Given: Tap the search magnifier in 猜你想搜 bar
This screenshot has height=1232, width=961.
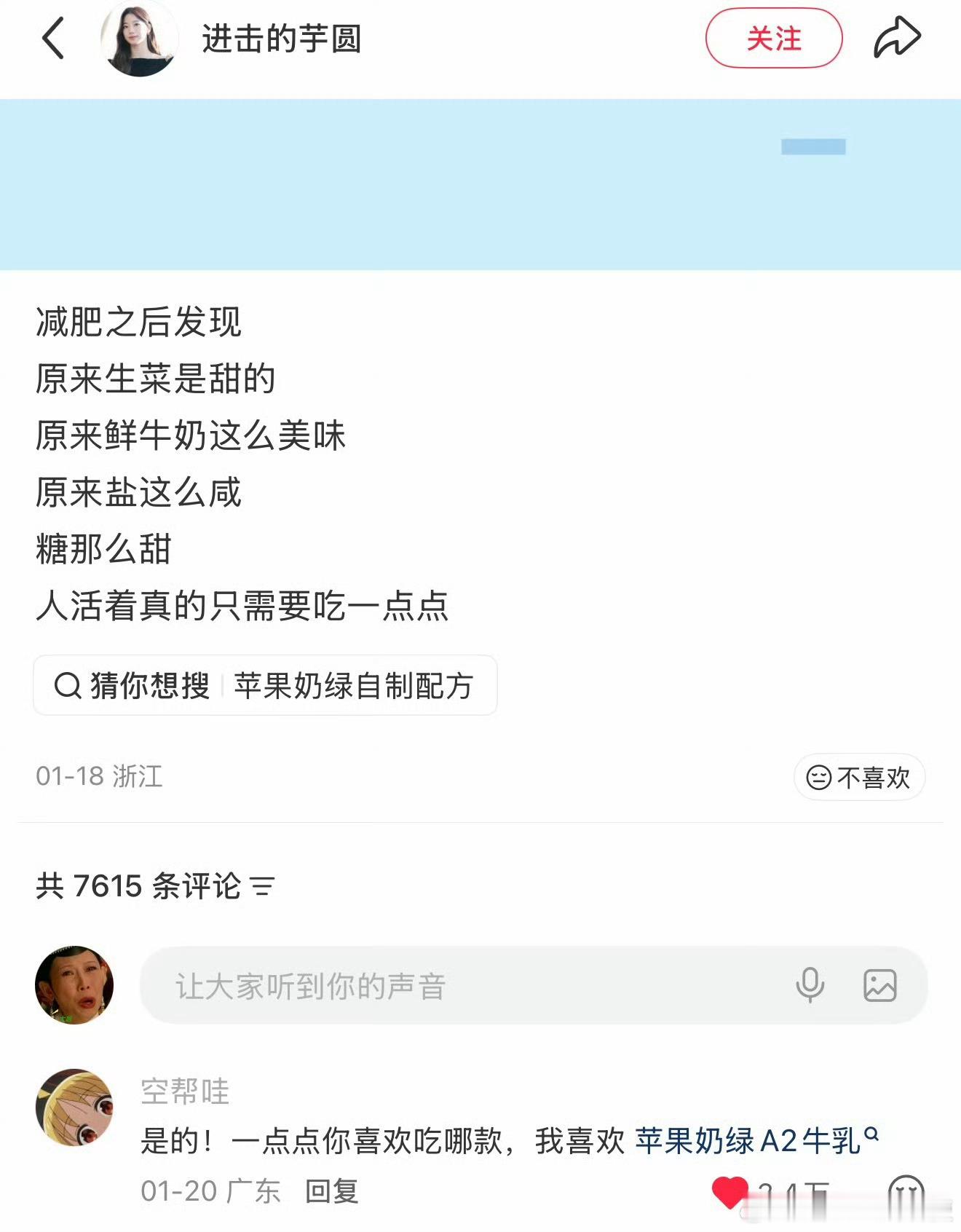Looking at the screenshot, I should coord(67,684).
